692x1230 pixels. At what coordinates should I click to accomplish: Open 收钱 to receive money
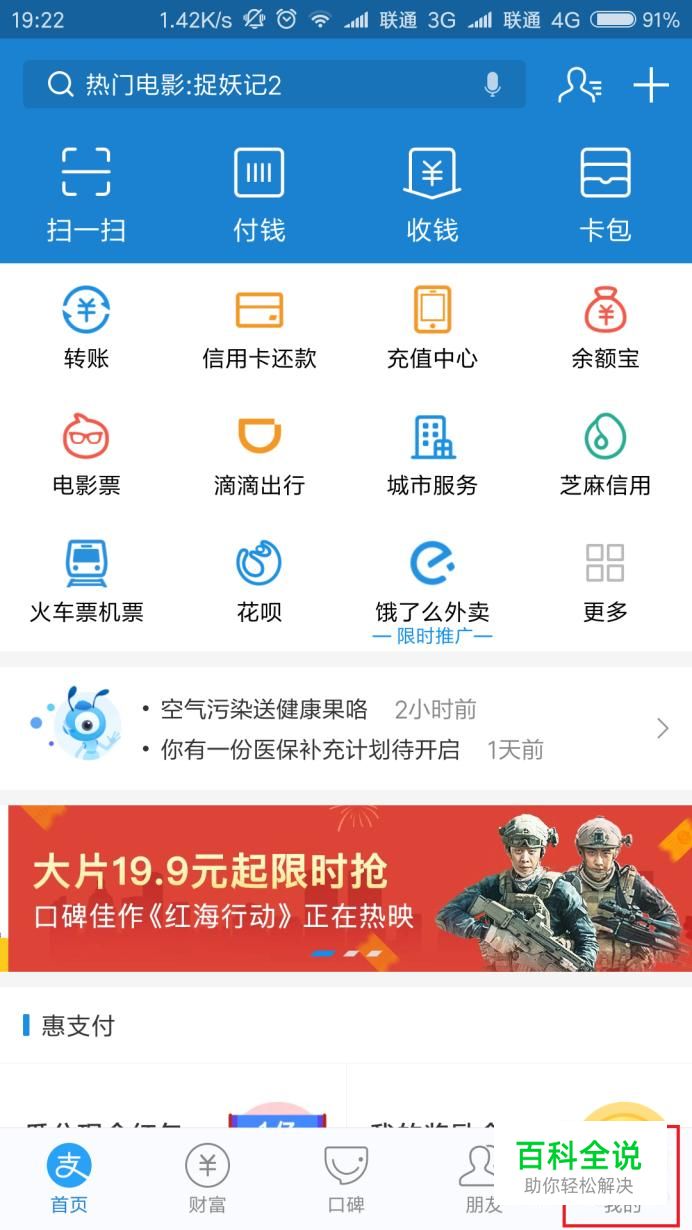point(432,194)
